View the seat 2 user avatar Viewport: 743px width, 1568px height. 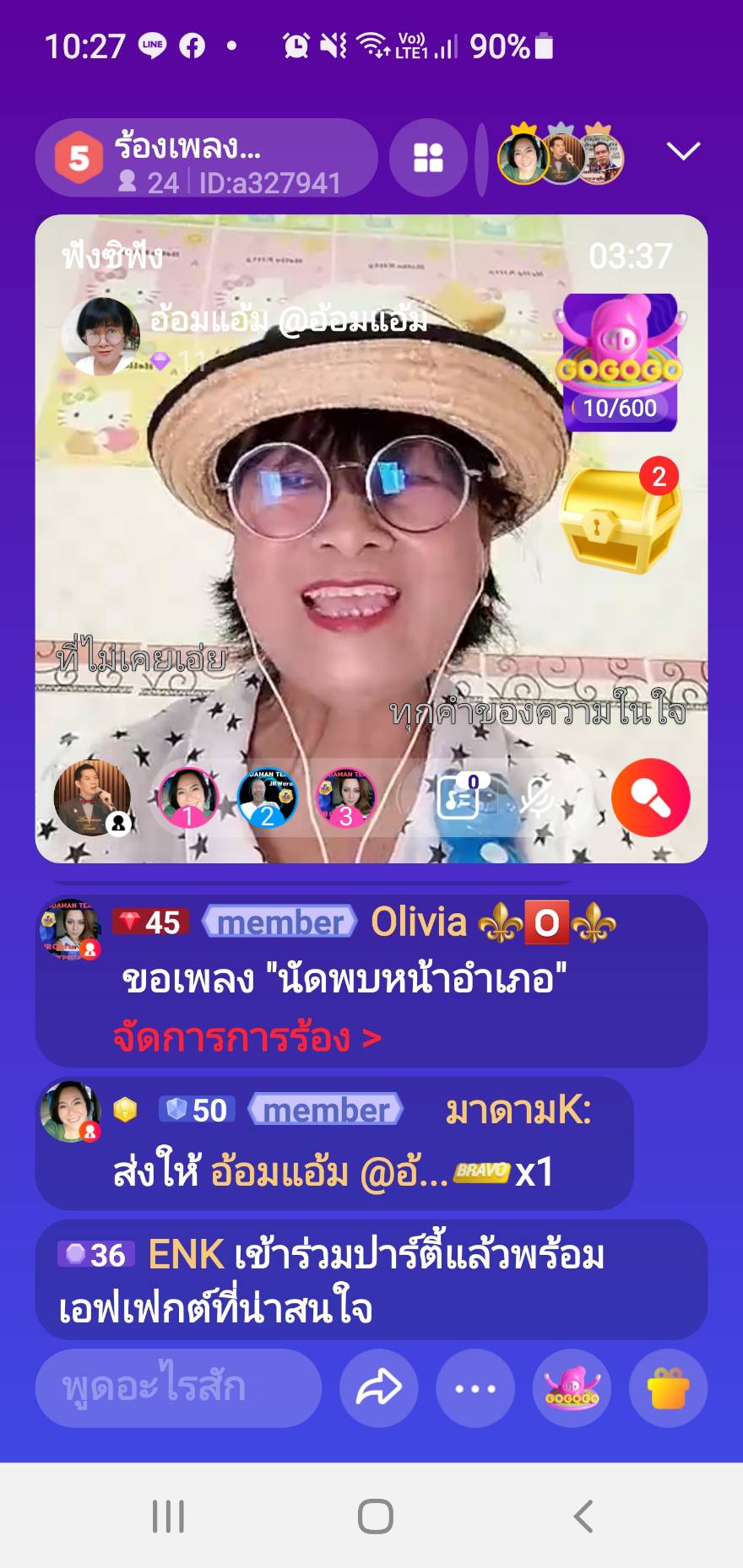pos(267,798)
